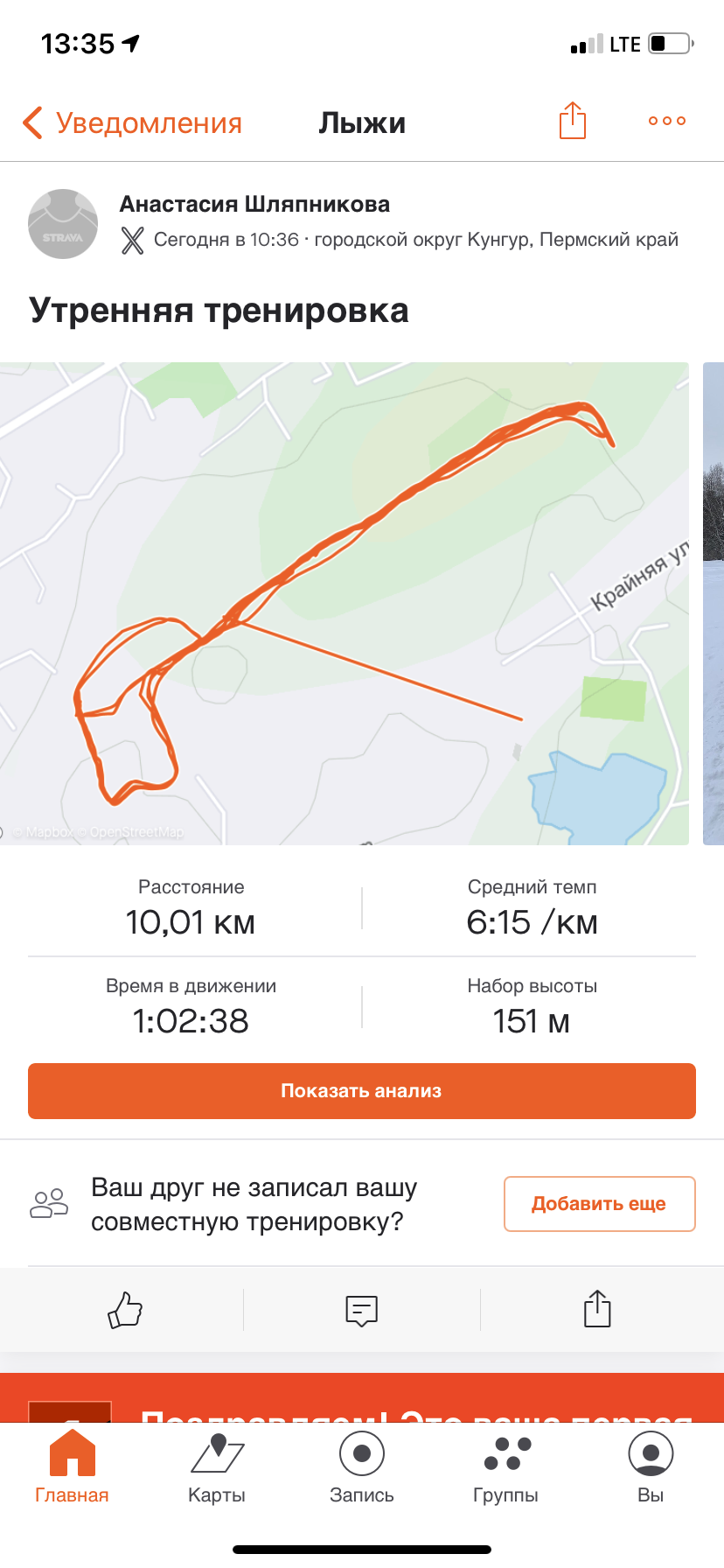
Task: Tap Показать анализ button
Action: click(x=362, y=1091)
